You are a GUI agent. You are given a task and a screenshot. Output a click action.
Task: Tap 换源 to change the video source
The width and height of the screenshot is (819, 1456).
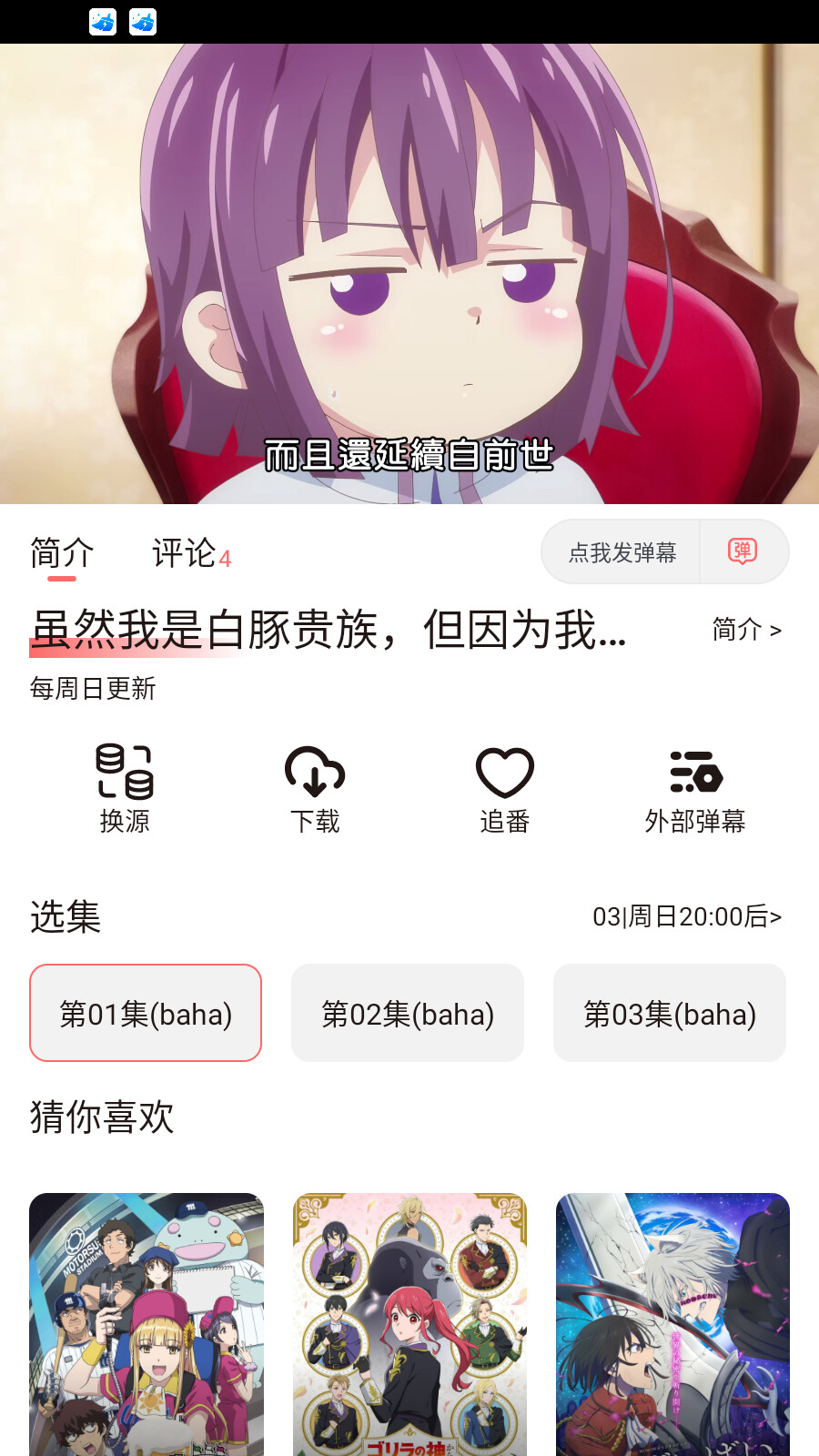(125, 789)
